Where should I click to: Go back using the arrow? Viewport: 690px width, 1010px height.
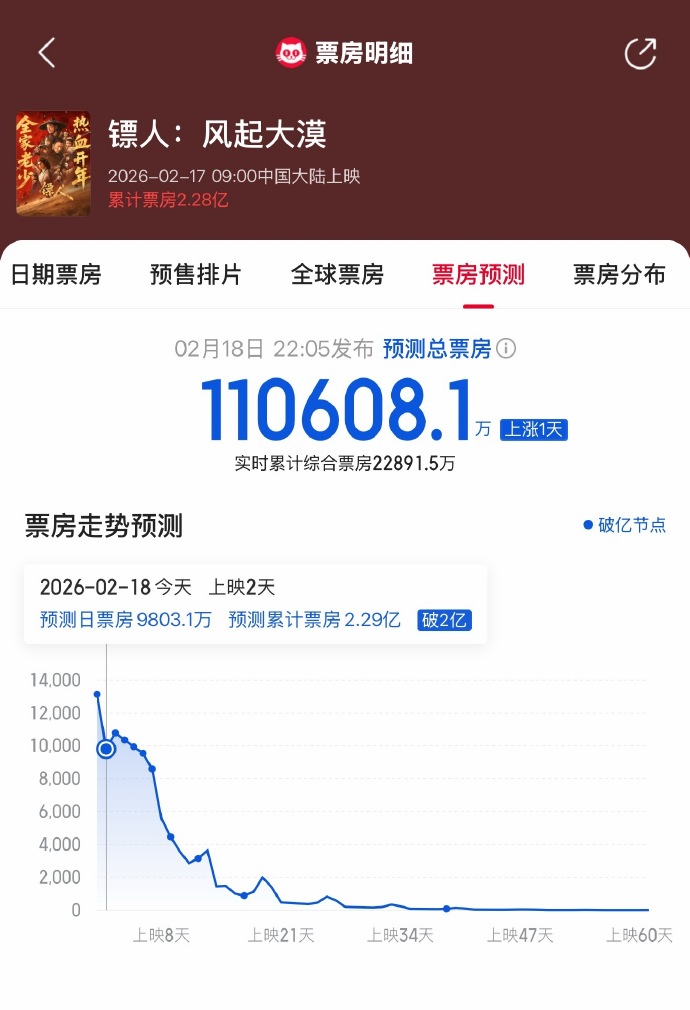click(x=46, y=53)
